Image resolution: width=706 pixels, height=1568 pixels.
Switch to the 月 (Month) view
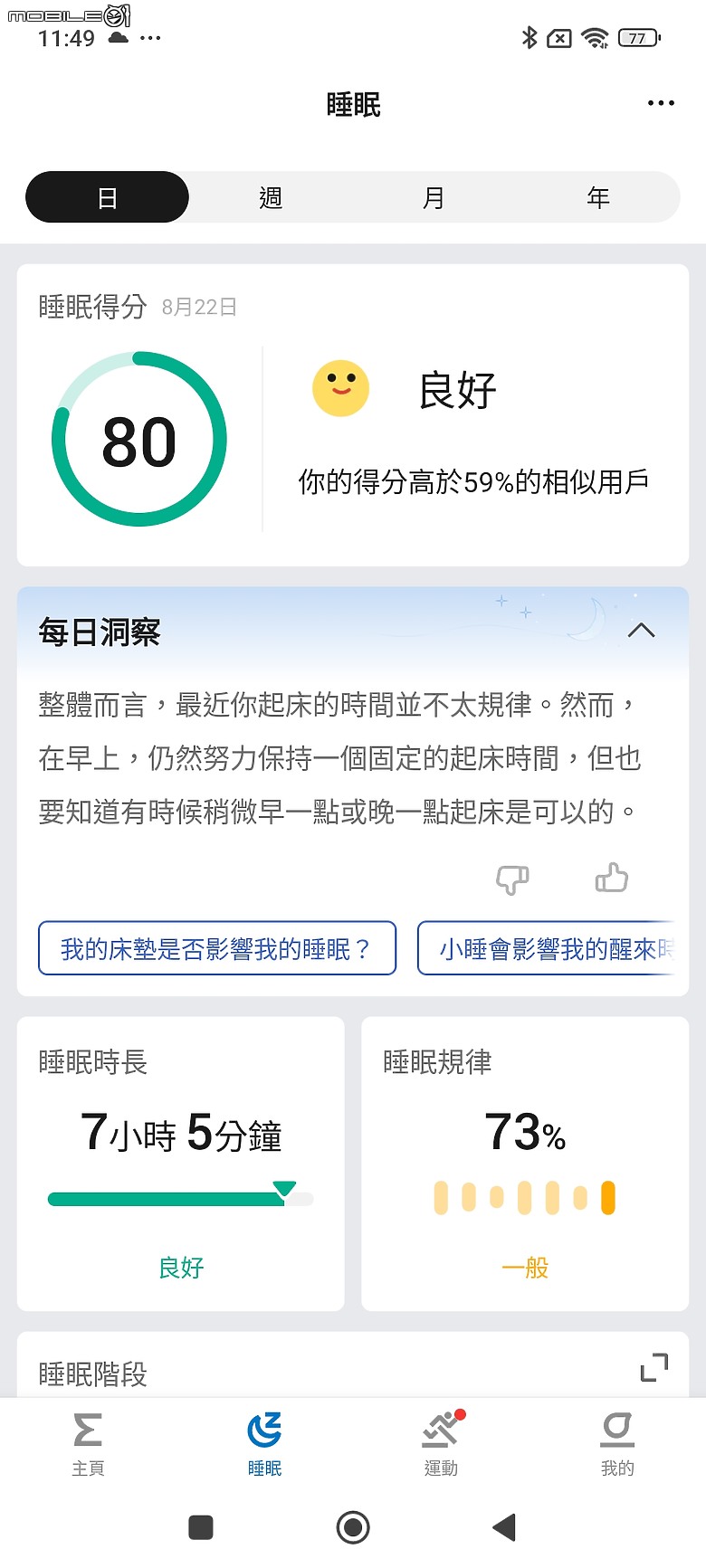pyautogui.click(x=434, y=197)
